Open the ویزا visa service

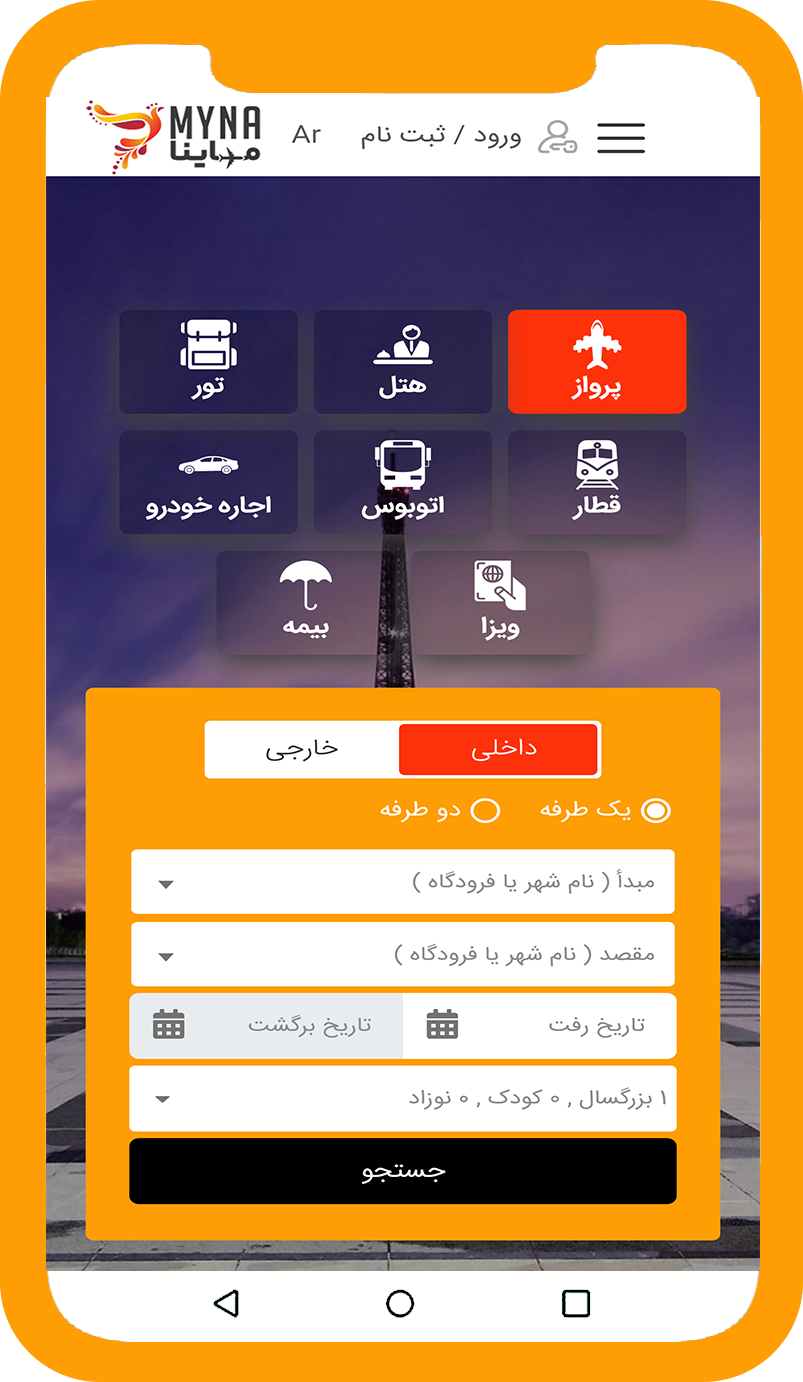499,603
